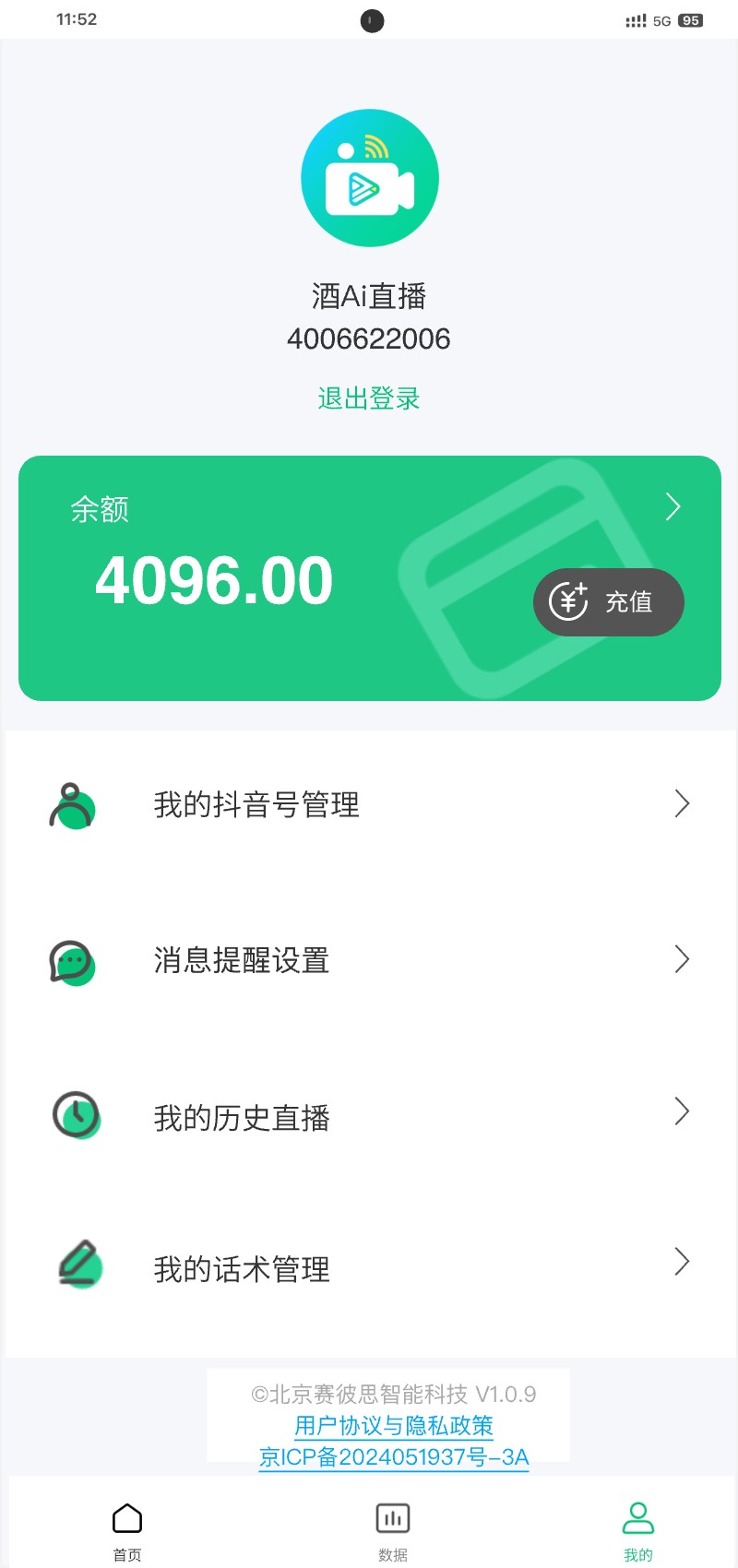Read the 用户协议与隐私政策 link
Screen dimensions: 738x1568
click(x=394, y=1426)
